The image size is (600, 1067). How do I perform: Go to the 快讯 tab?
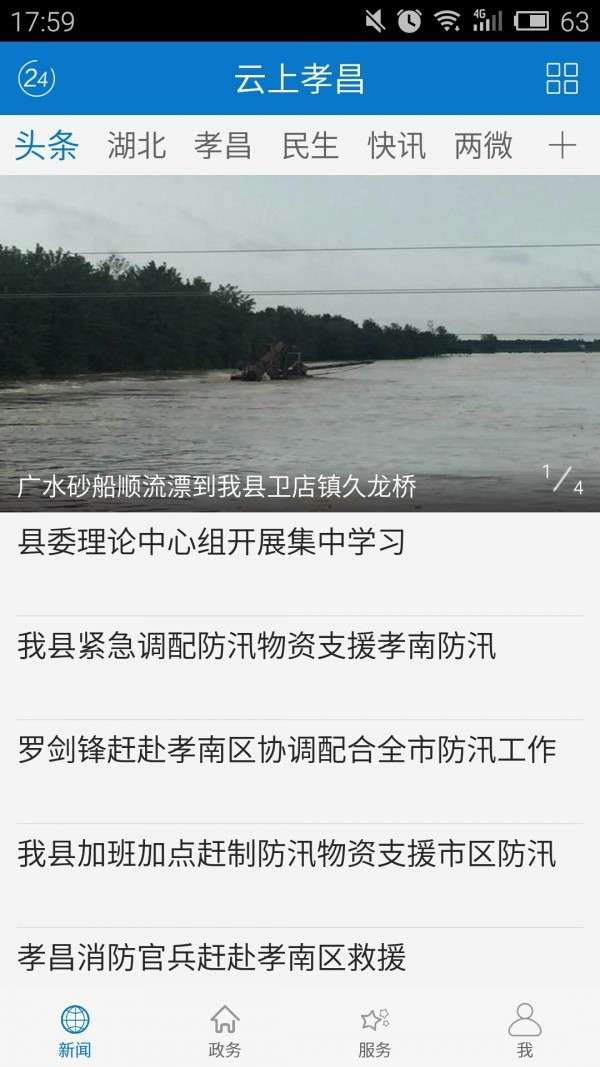coord(397,146)
